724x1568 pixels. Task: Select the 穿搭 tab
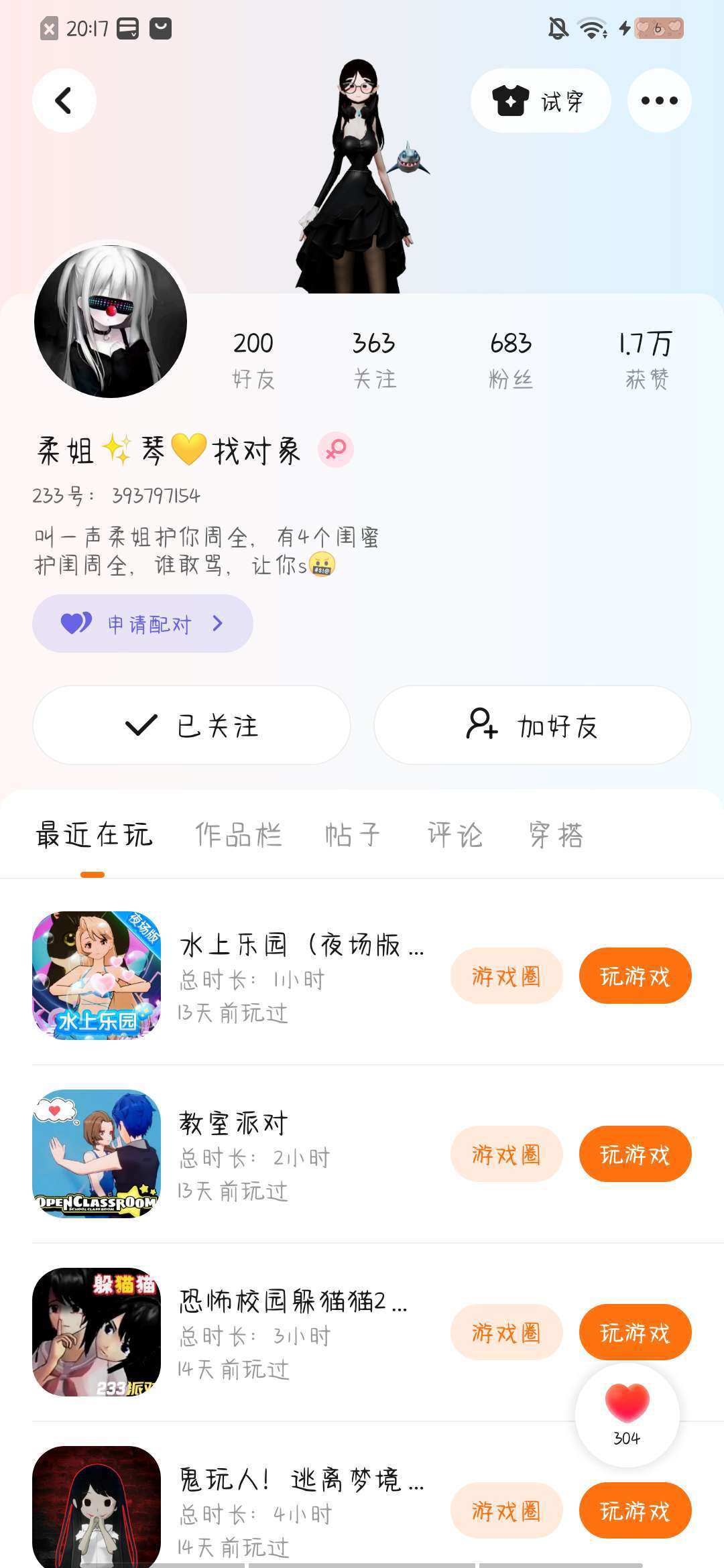[x=556, y=835]
